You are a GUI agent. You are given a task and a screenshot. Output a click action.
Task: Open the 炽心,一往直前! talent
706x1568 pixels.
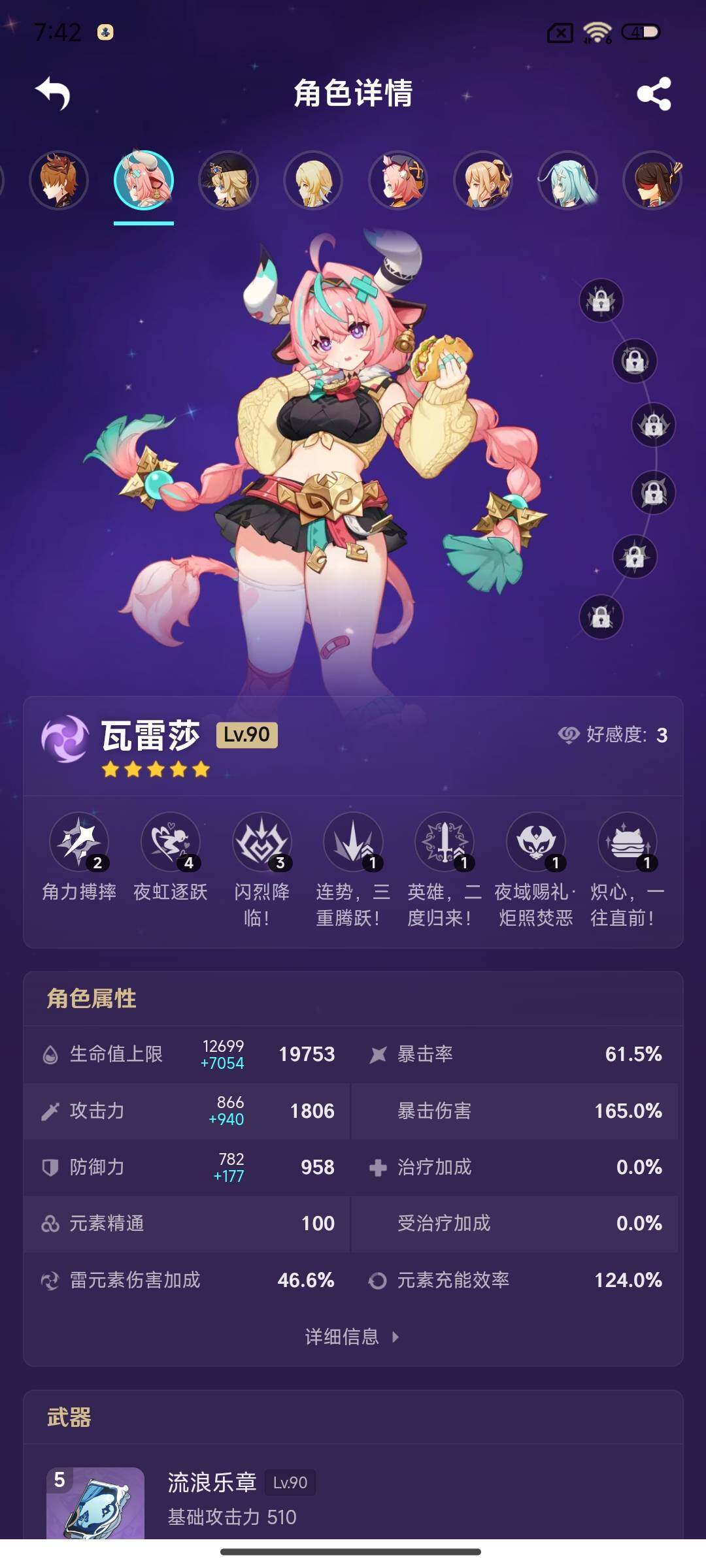(x=628, y=842)
